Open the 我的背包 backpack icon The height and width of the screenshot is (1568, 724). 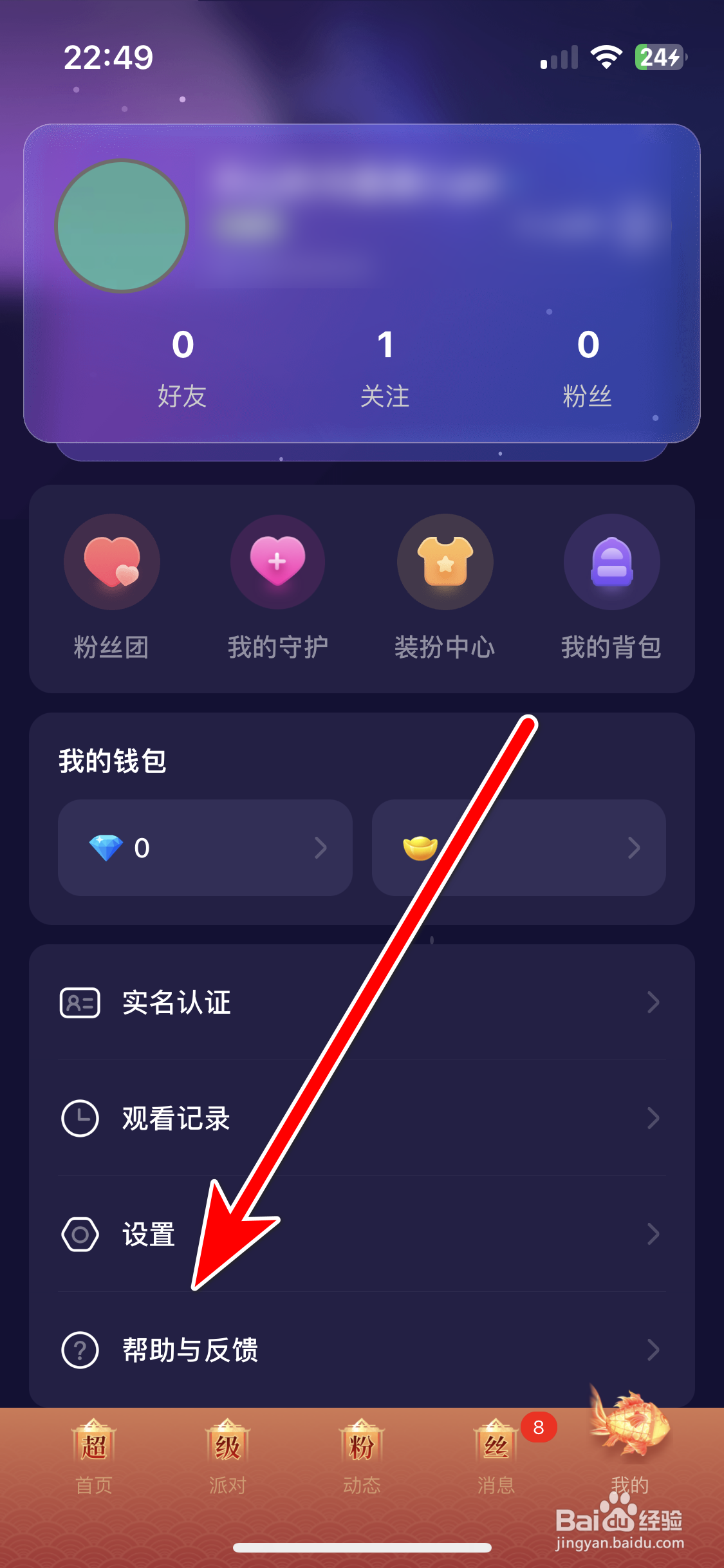pos(611,561)
